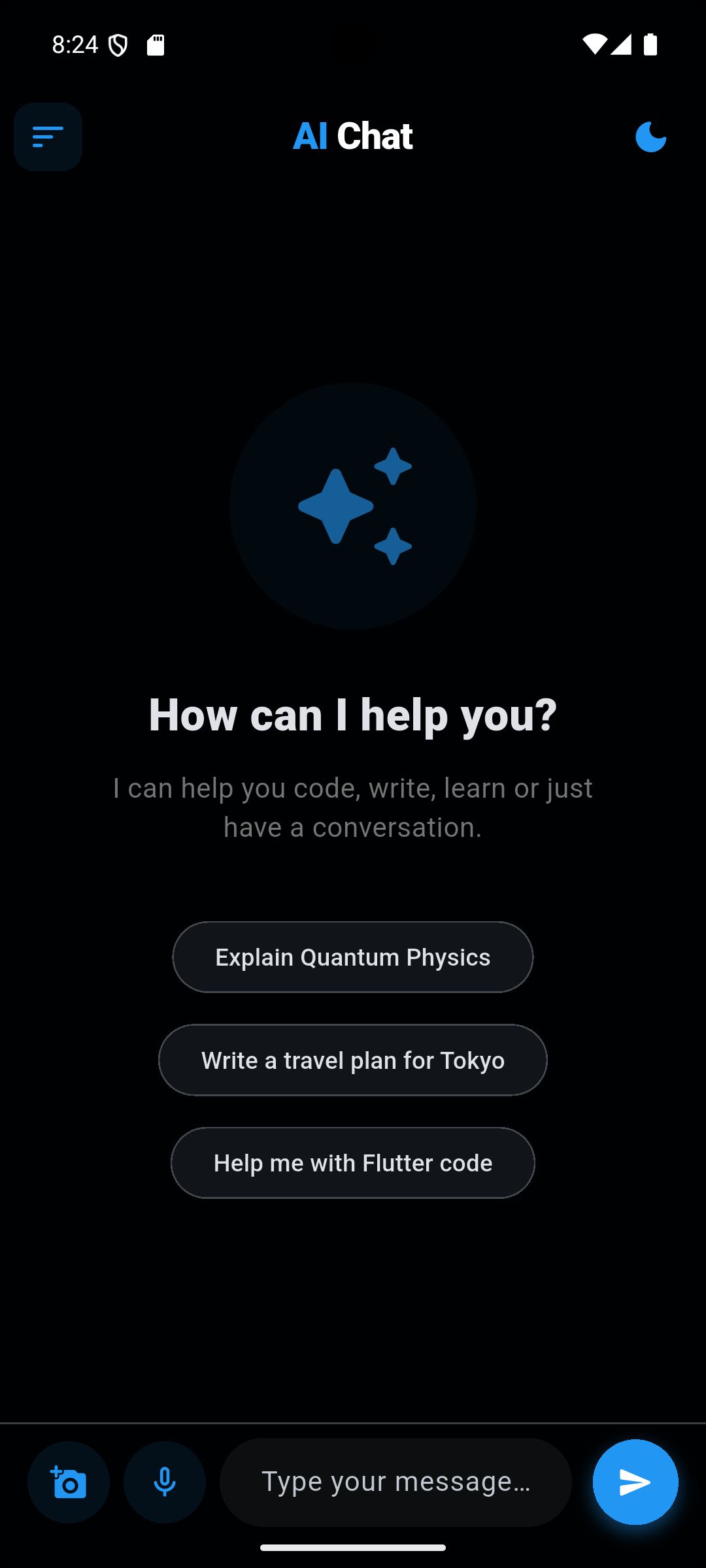Send the message with the arrow button
This screenshot has width=706, height=1568.
click(635, 1482)
